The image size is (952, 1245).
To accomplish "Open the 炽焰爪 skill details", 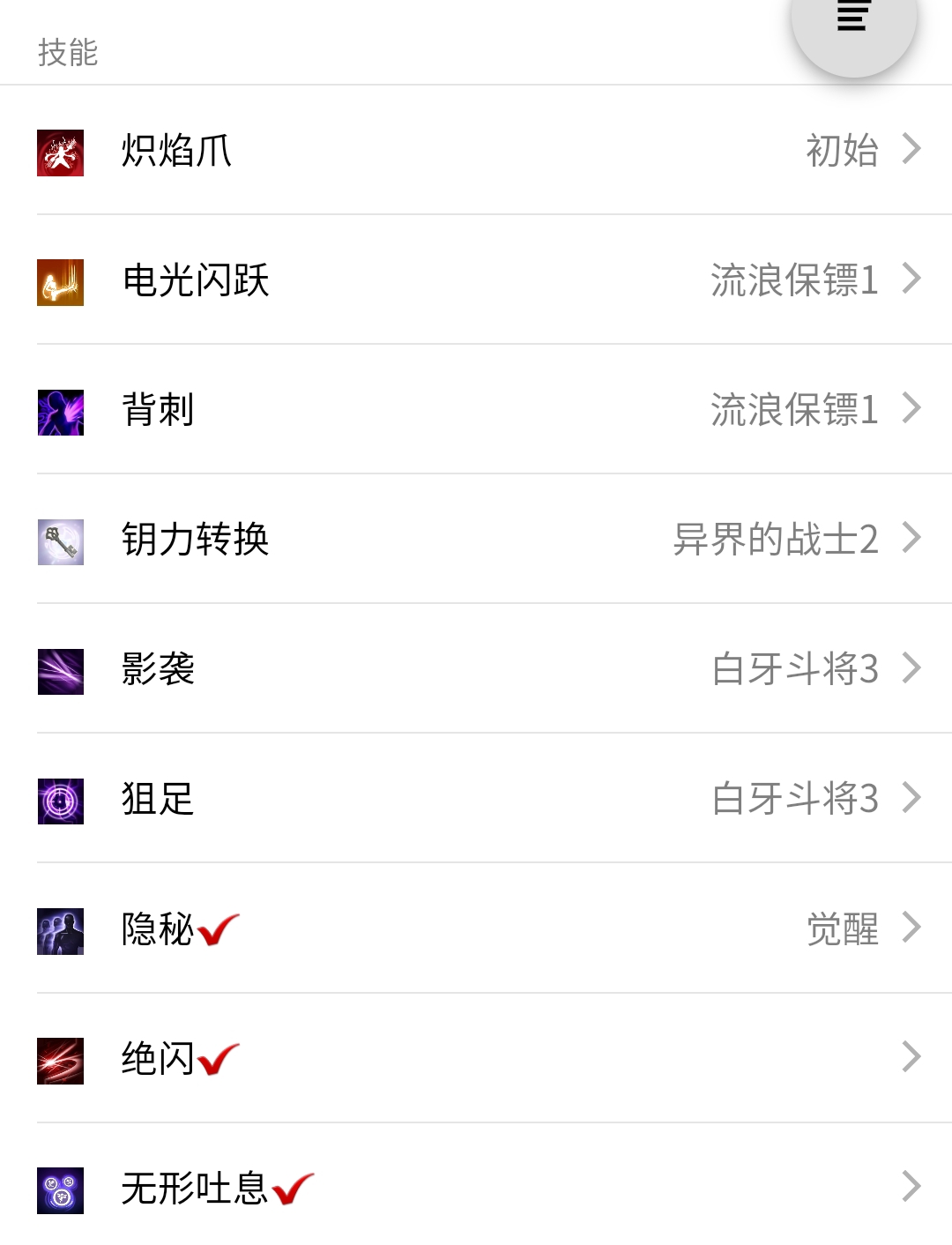I will click(476, 150).
